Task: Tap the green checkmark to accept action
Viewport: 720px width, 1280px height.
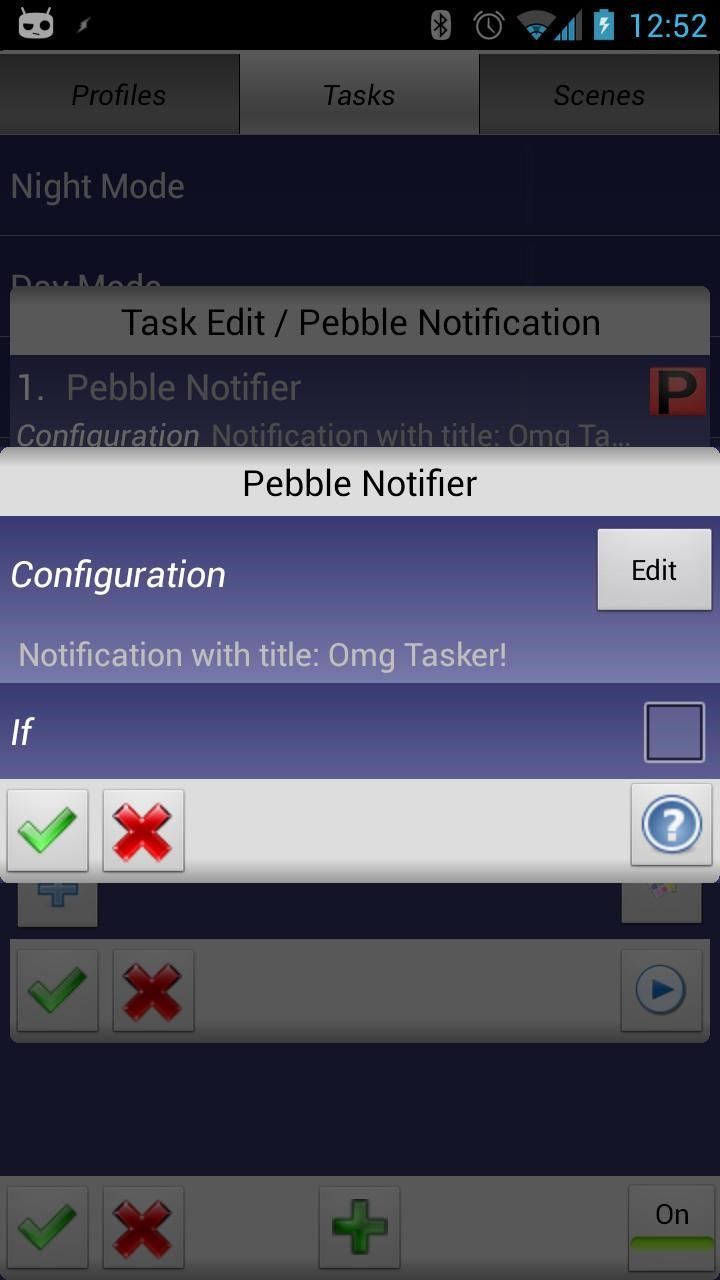Action: (47, 829)
